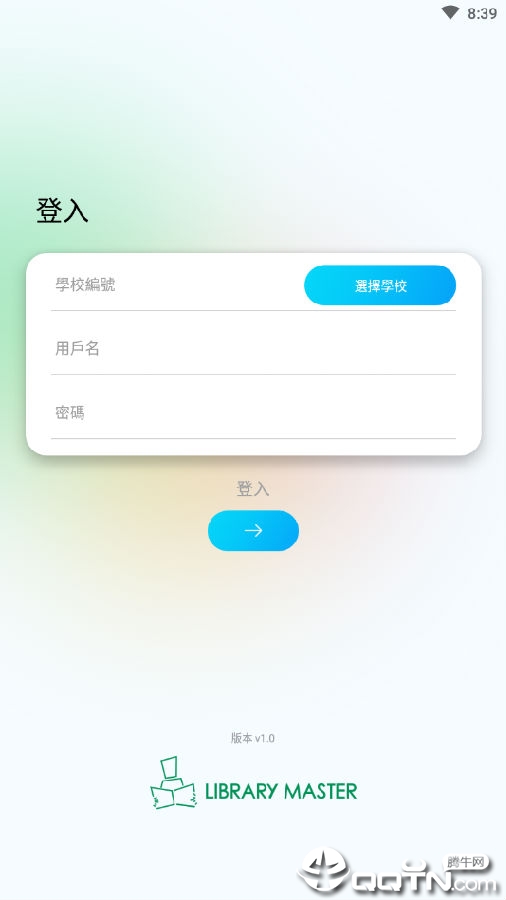
Task: Submit login with the arrow button
Action: pos(253,530)
